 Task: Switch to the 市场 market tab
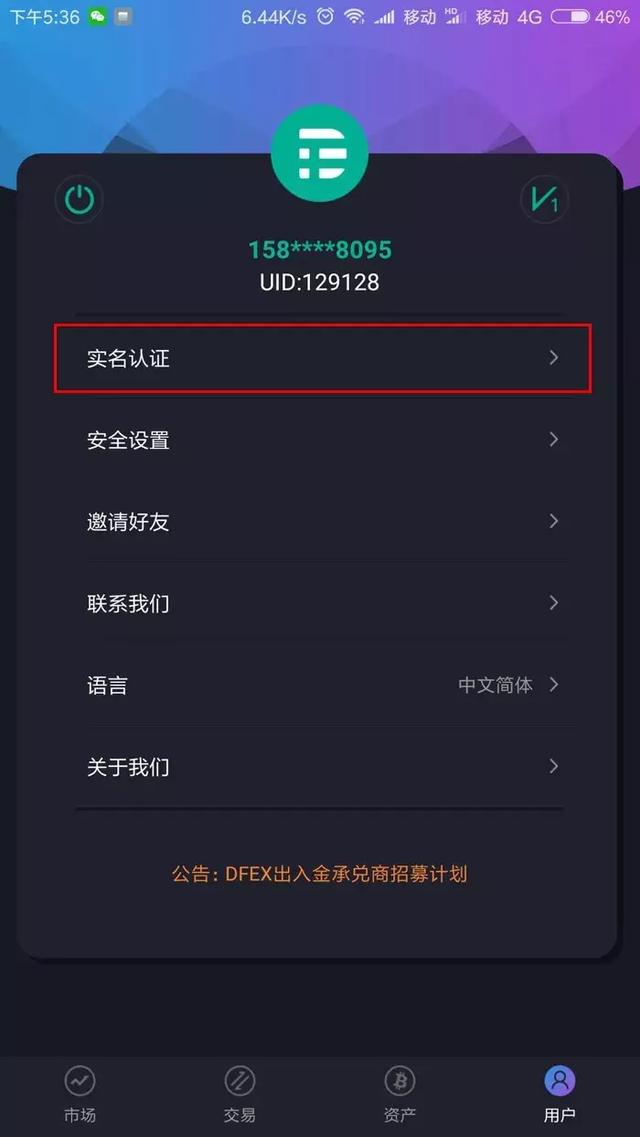click(x=80, y=1094)
